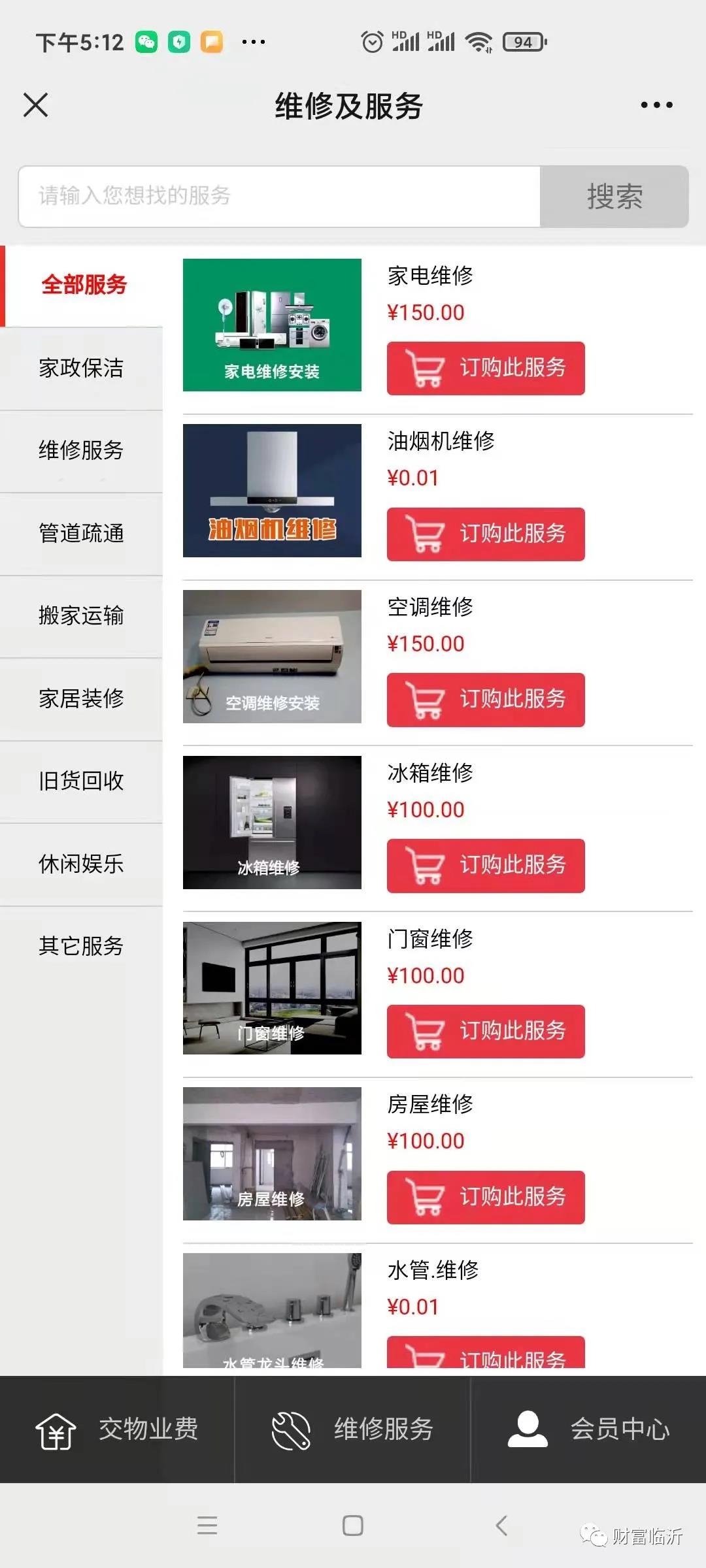
Task: Order the 油烟机维修 service
Action: pyautogui.click(x=486, y=534)
